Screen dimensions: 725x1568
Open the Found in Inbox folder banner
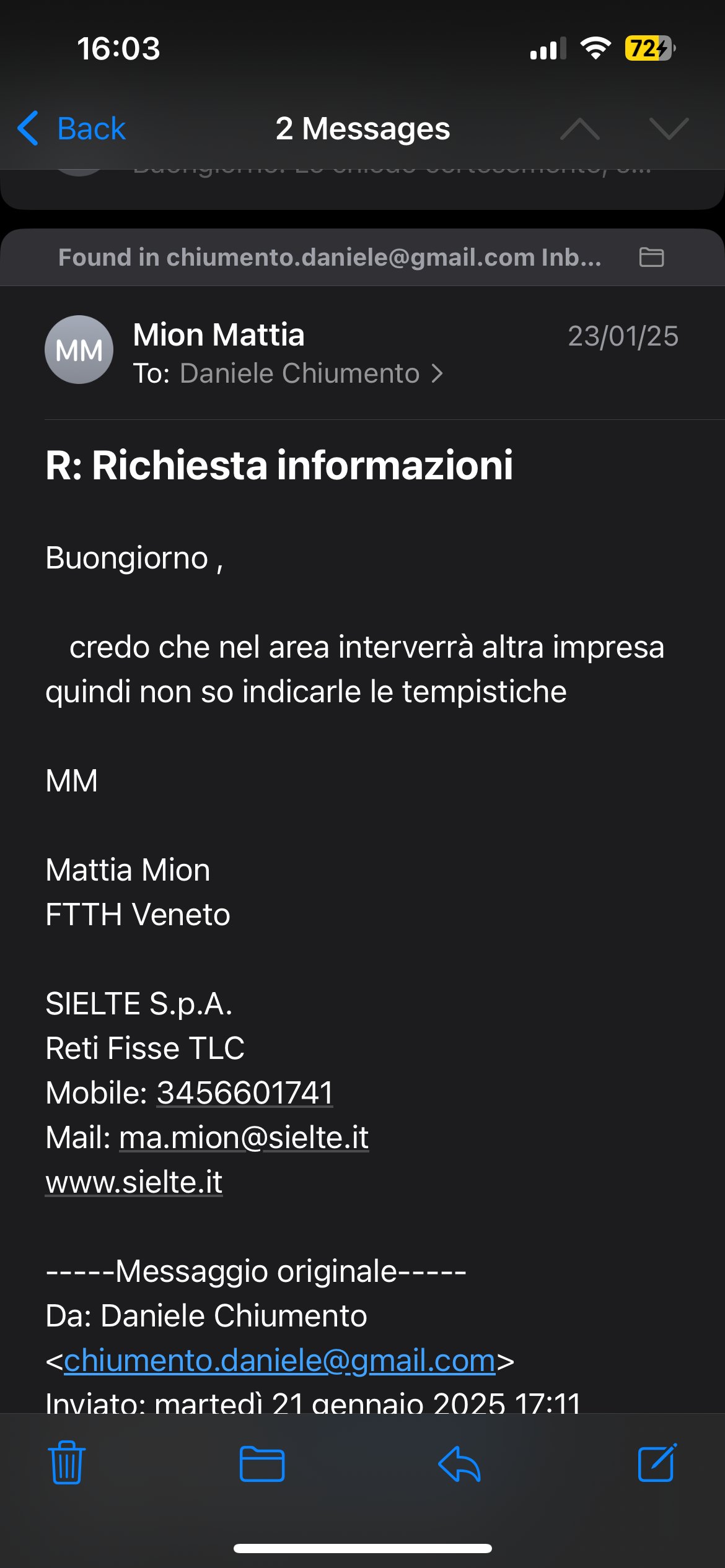pos(361,258)
